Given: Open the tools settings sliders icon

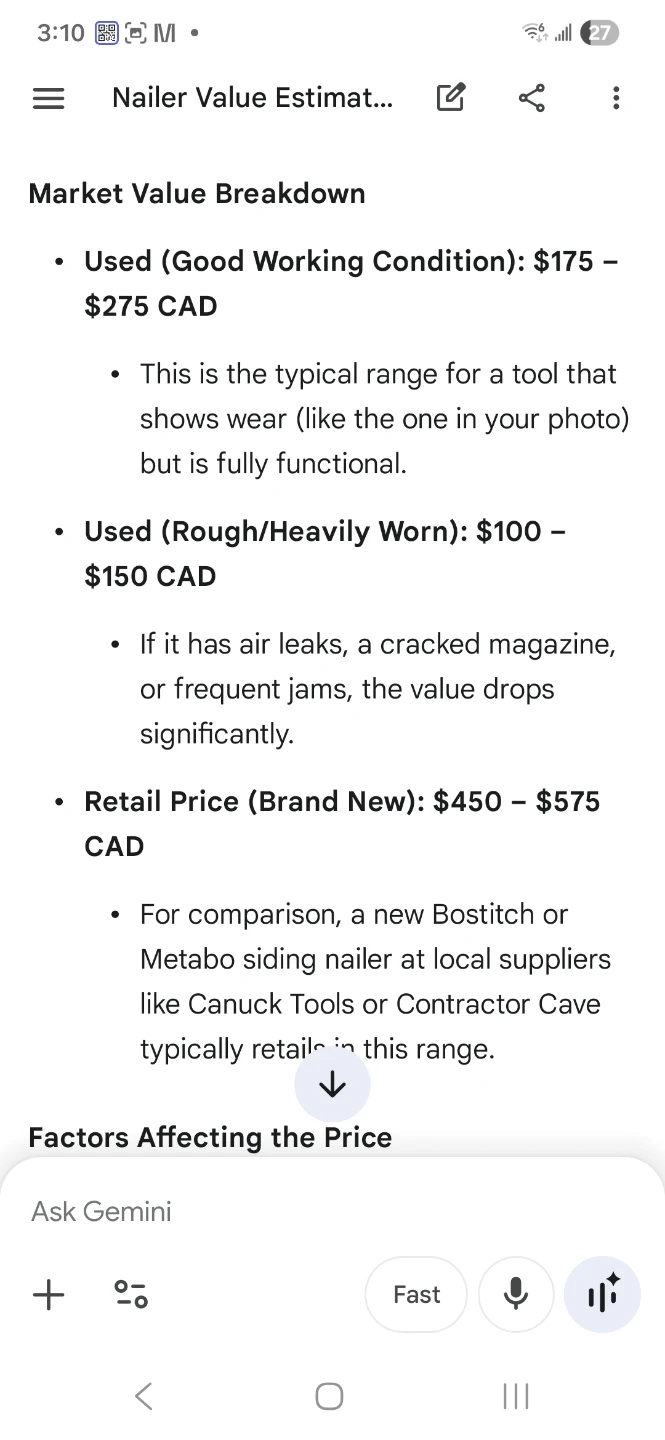Looking at the screenshot, I should pyautogui.click(x=131, y=1295).
